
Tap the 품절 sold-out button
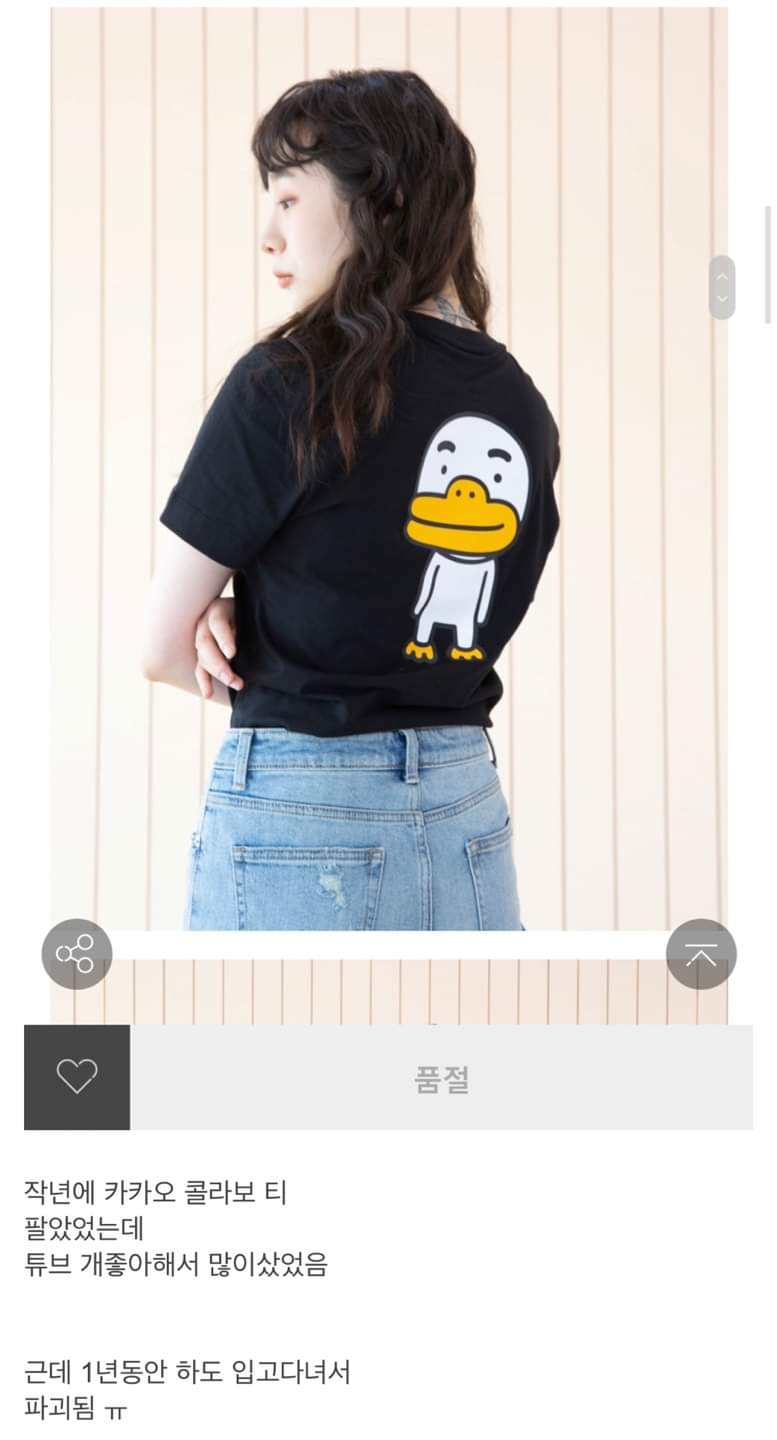point(441,1078)
